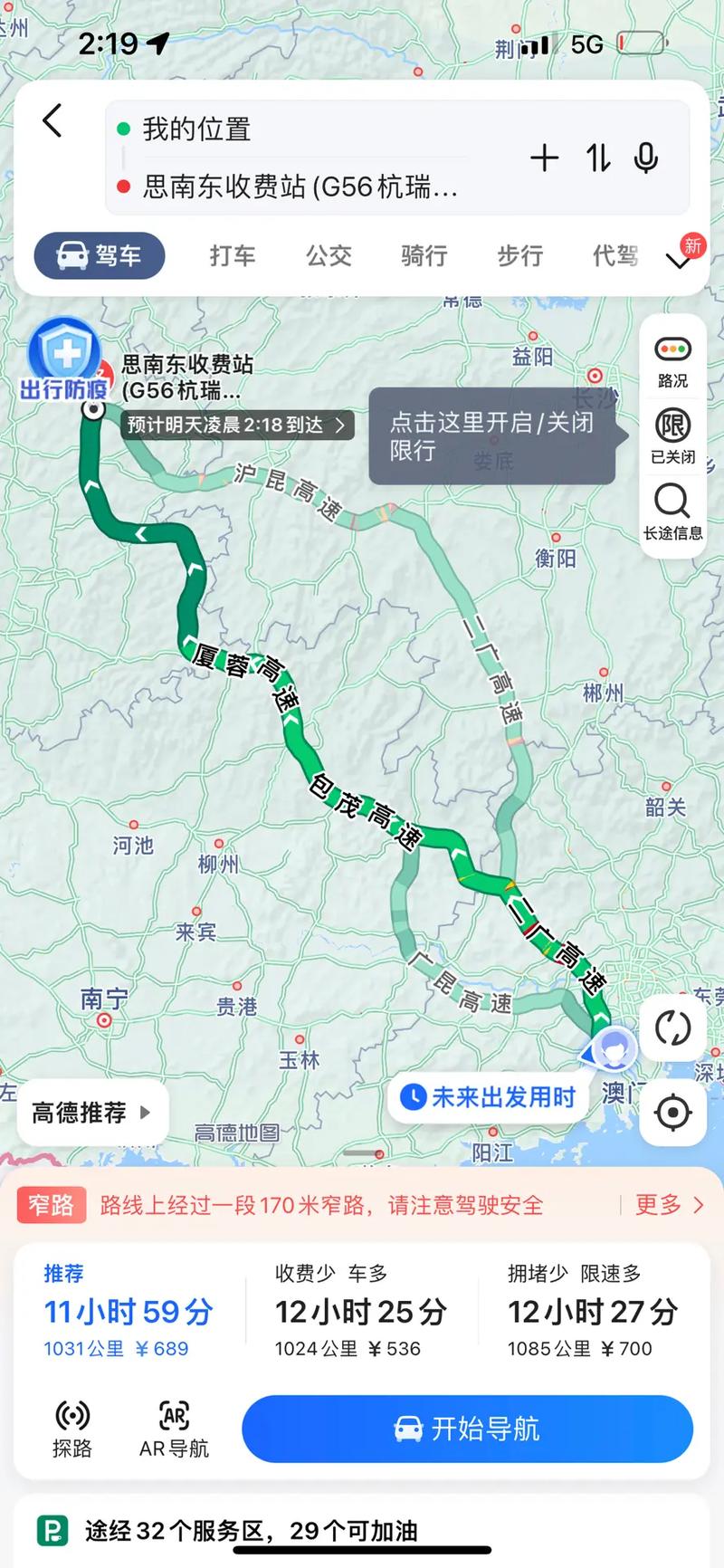The width and height of the screenshot is (724, 1568).
Task: Open AR导航 augmented reality navigation
Action: (x=172, y=1429)
